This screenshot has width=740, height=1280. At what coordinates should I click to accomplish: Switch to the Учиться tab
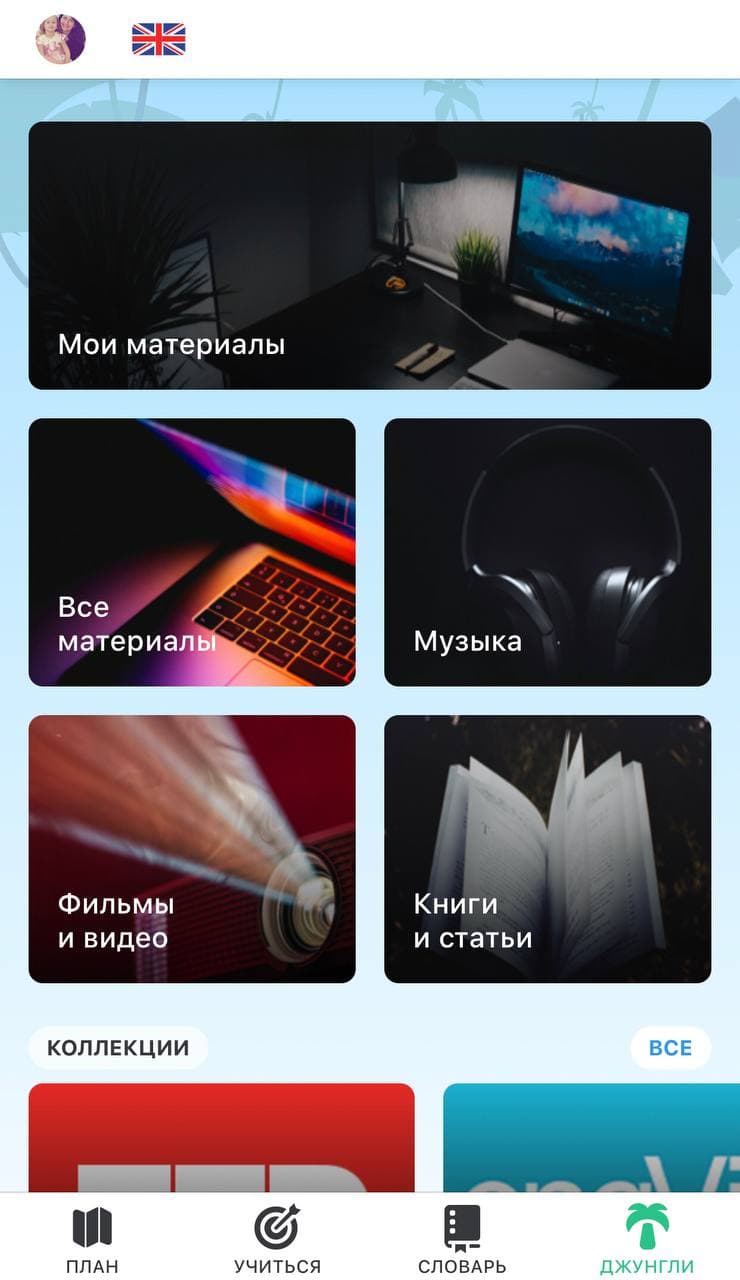tap(277, 1240)
